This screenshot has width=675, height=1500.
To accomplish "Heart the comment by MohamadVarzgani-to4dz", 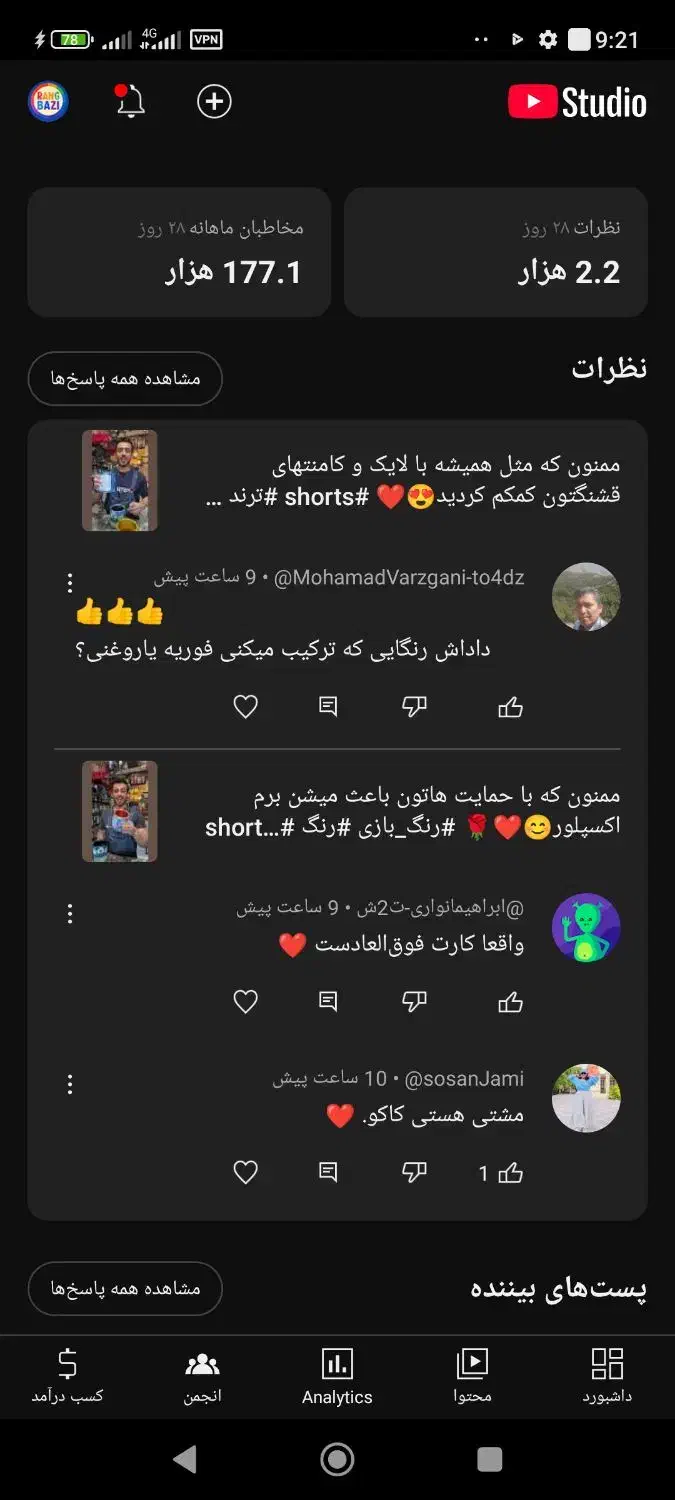I will coord(245,707).
